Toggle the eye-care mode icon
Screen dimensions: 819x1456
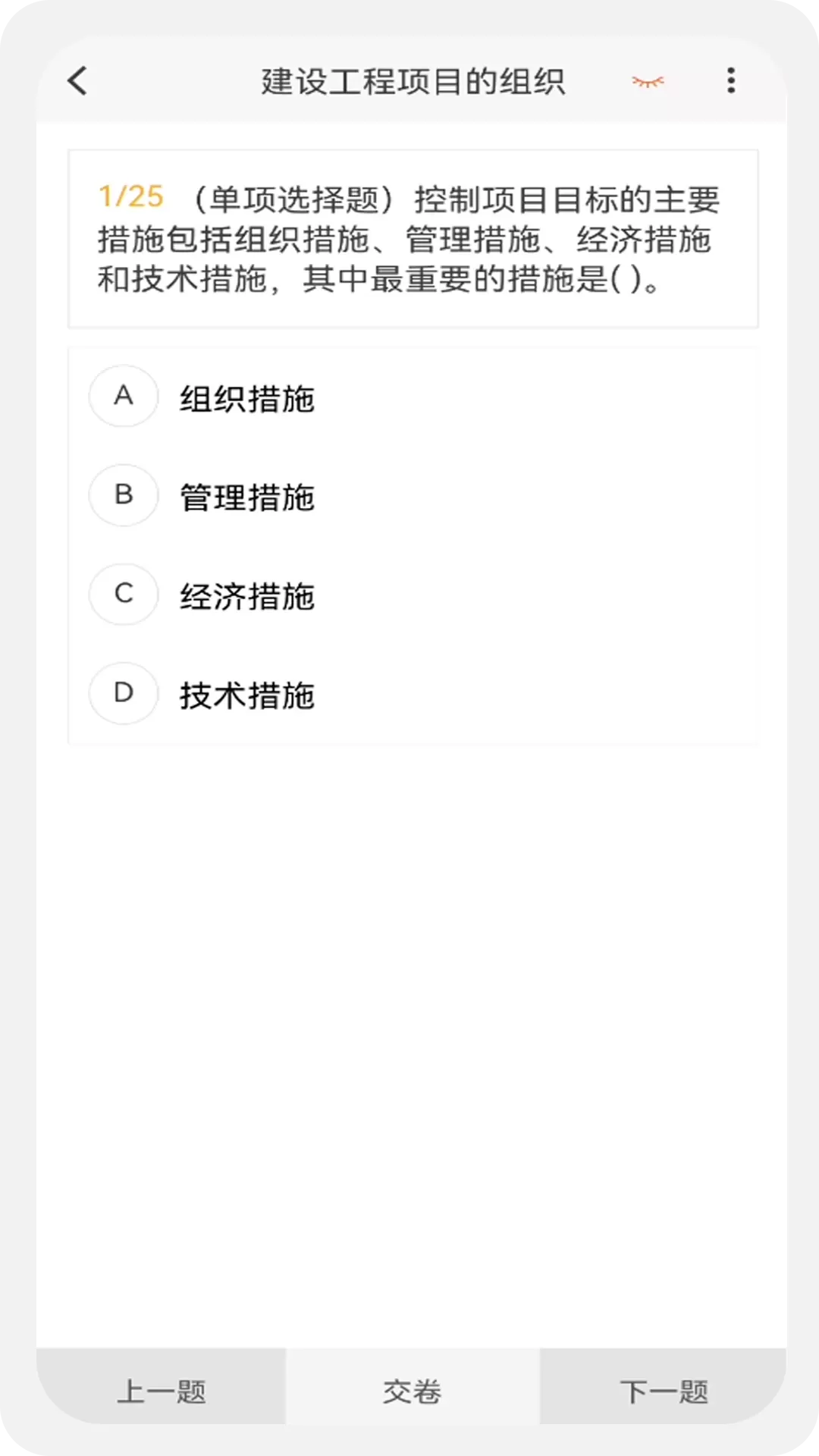point(648,81)
